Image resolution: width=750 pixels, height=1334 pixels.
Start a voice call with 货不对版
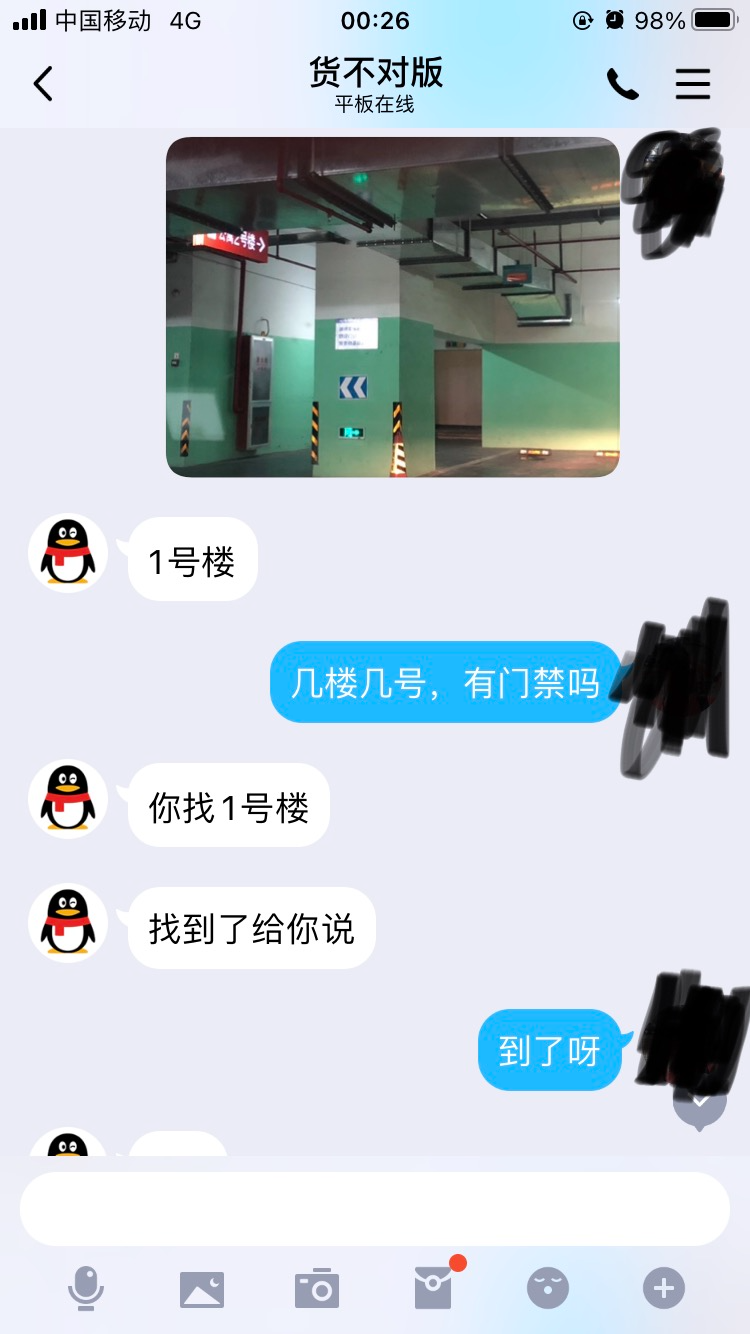[x=622, y=85]
